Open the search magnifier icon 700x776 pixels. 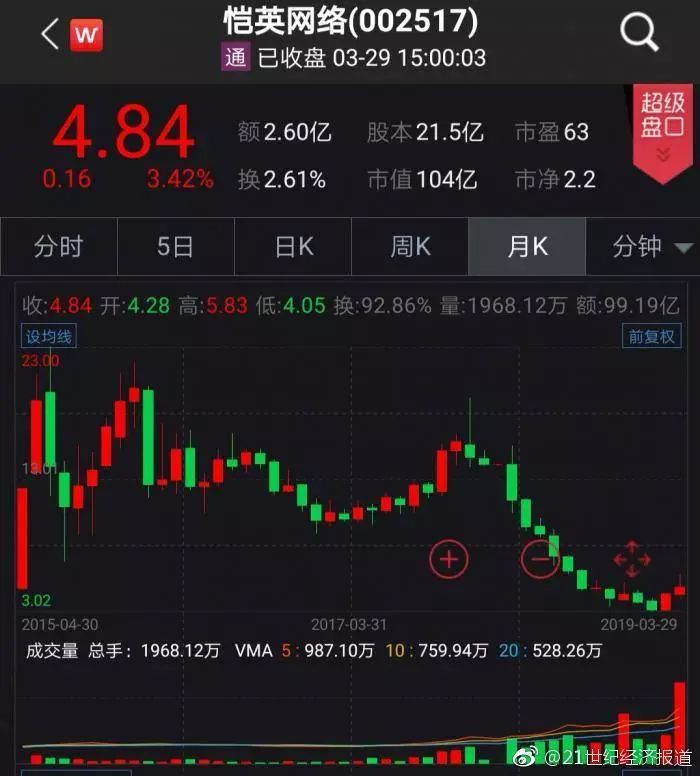point(639,35)
